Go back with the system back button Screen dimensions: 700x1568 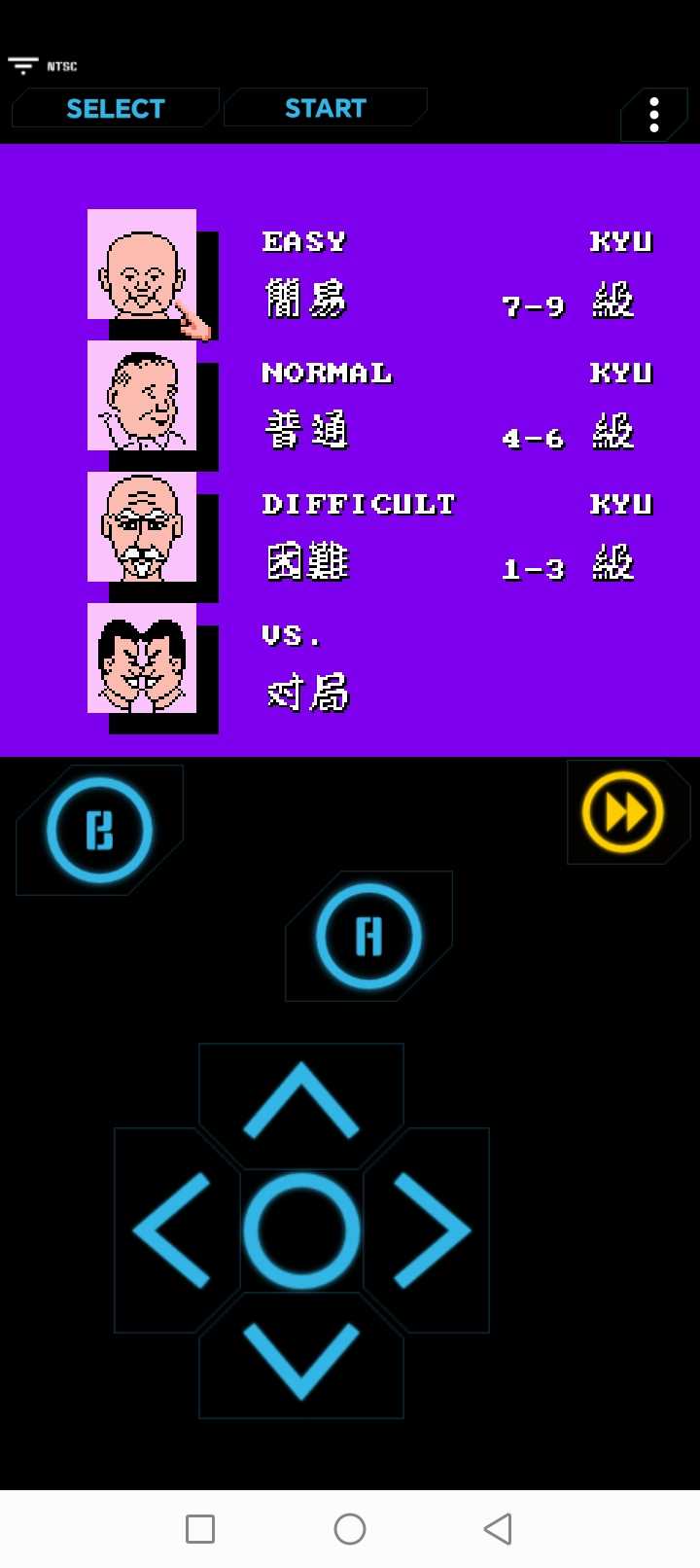point(498,1528)
